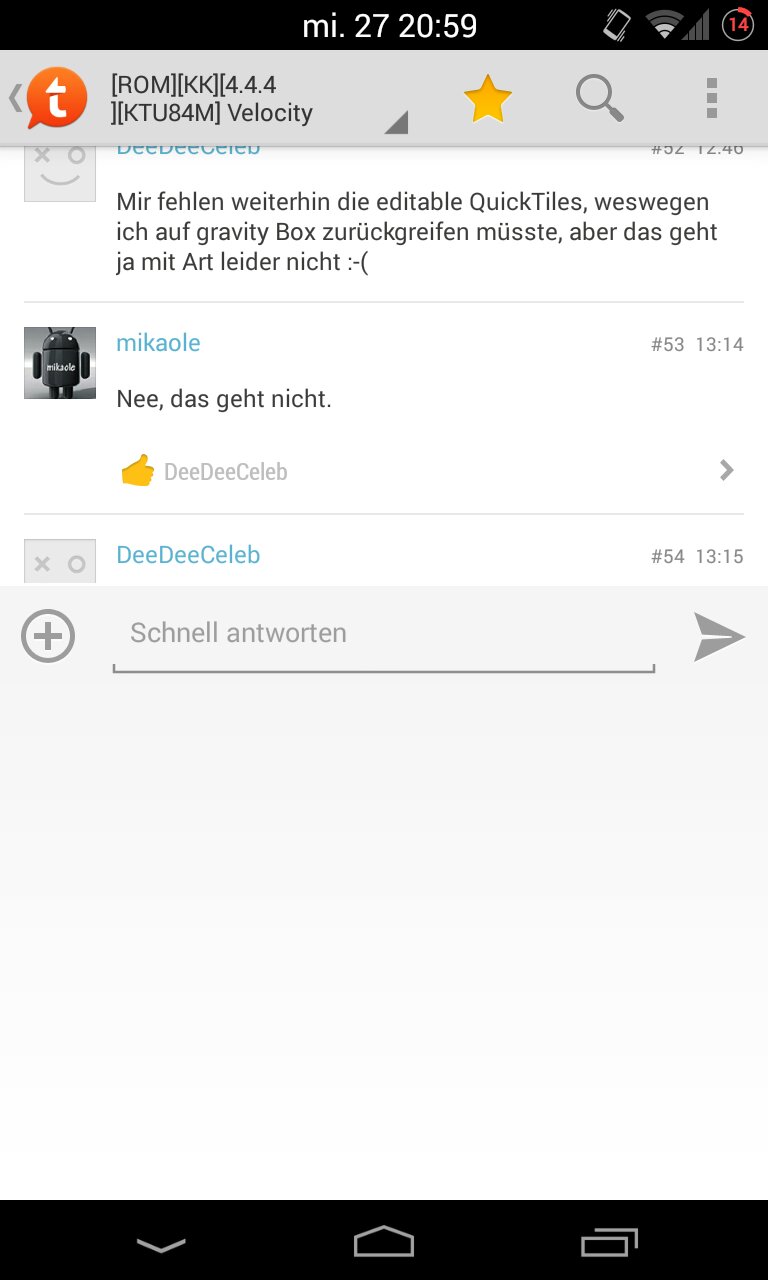Open recent apps
This screenshot has width=768, height=1280.
point(609,1242)
